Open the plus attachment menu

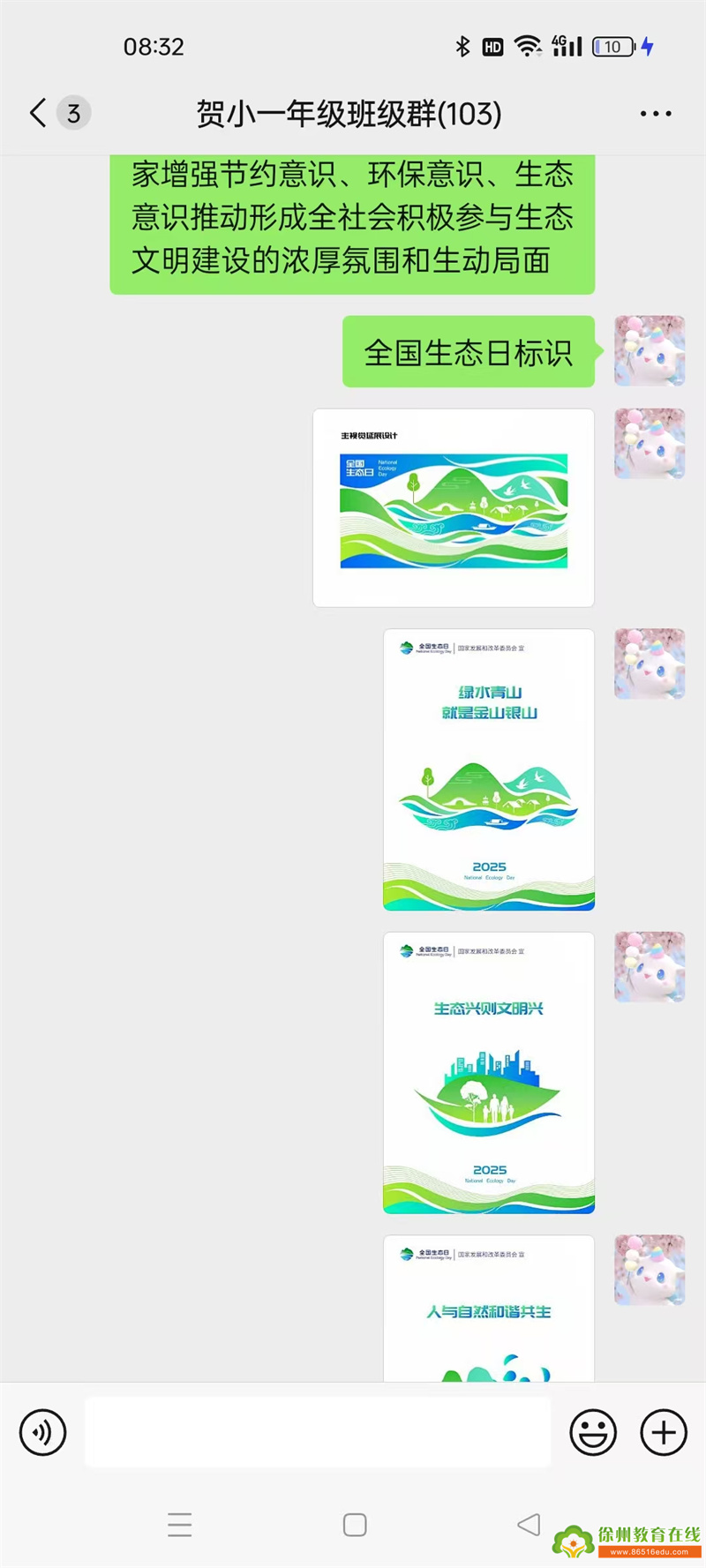coord(664,1431)
